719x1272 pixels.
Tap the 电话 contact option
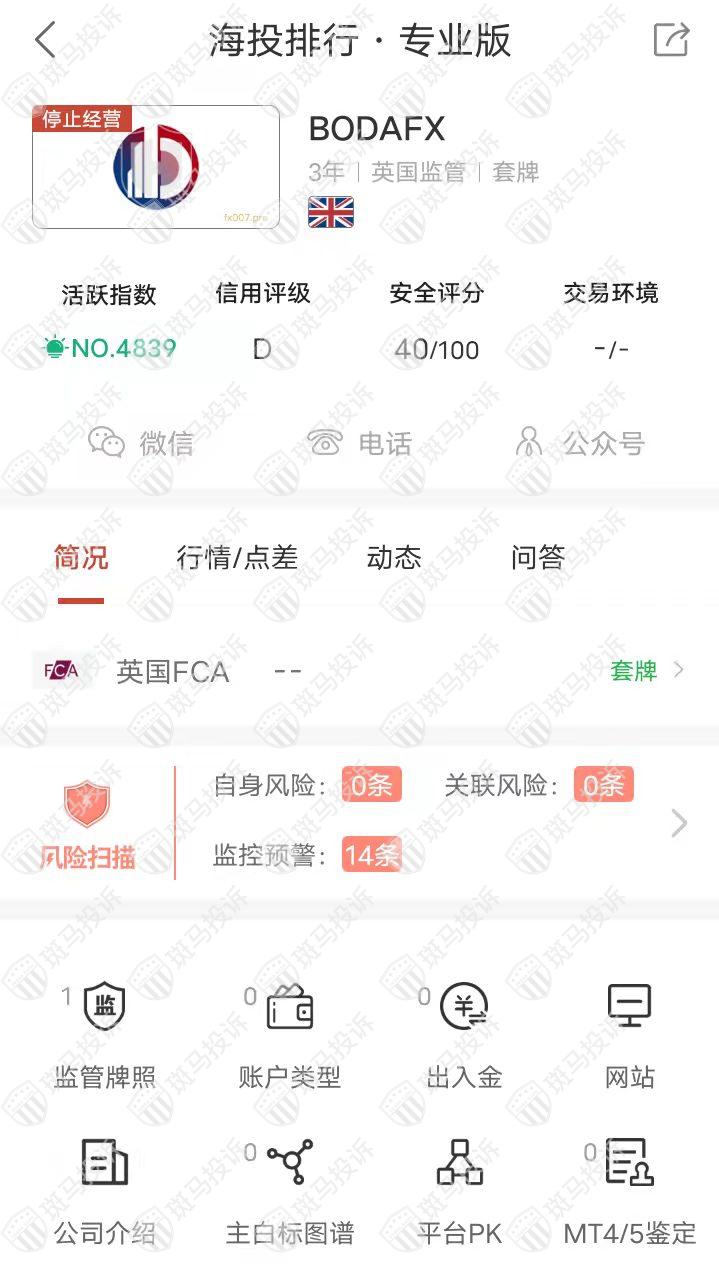(360, 443)
